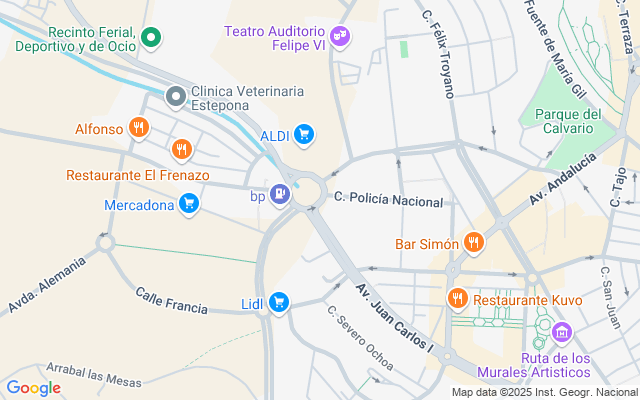The image size is (640, 400).
Task: Open the Restaurante Kuvo pin
Action: coord(458,298)
